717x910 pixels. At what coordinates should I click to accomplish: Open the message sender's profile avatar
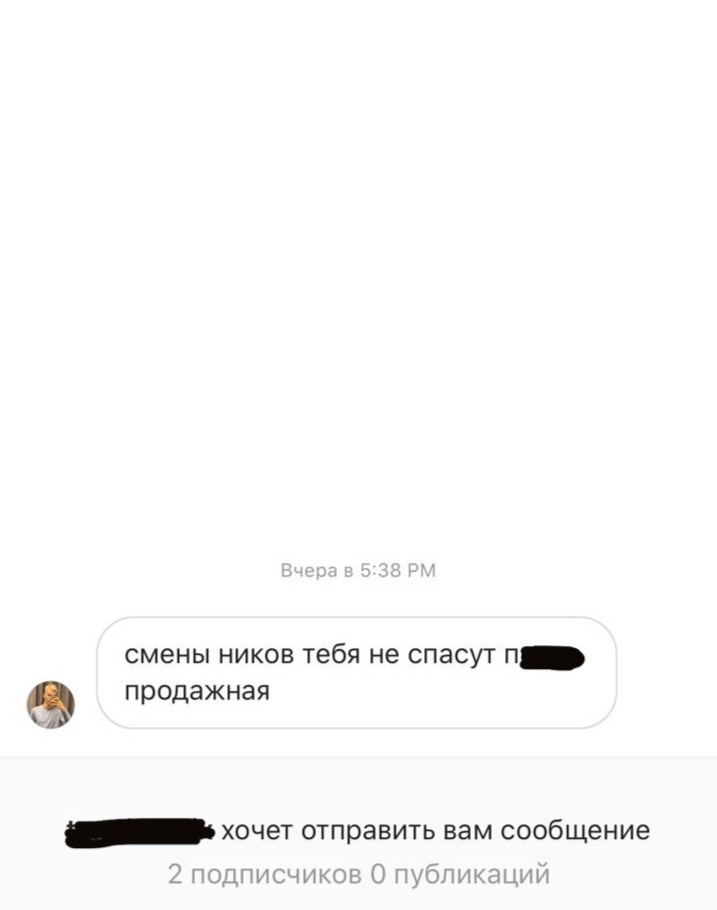tap(50, 704)
